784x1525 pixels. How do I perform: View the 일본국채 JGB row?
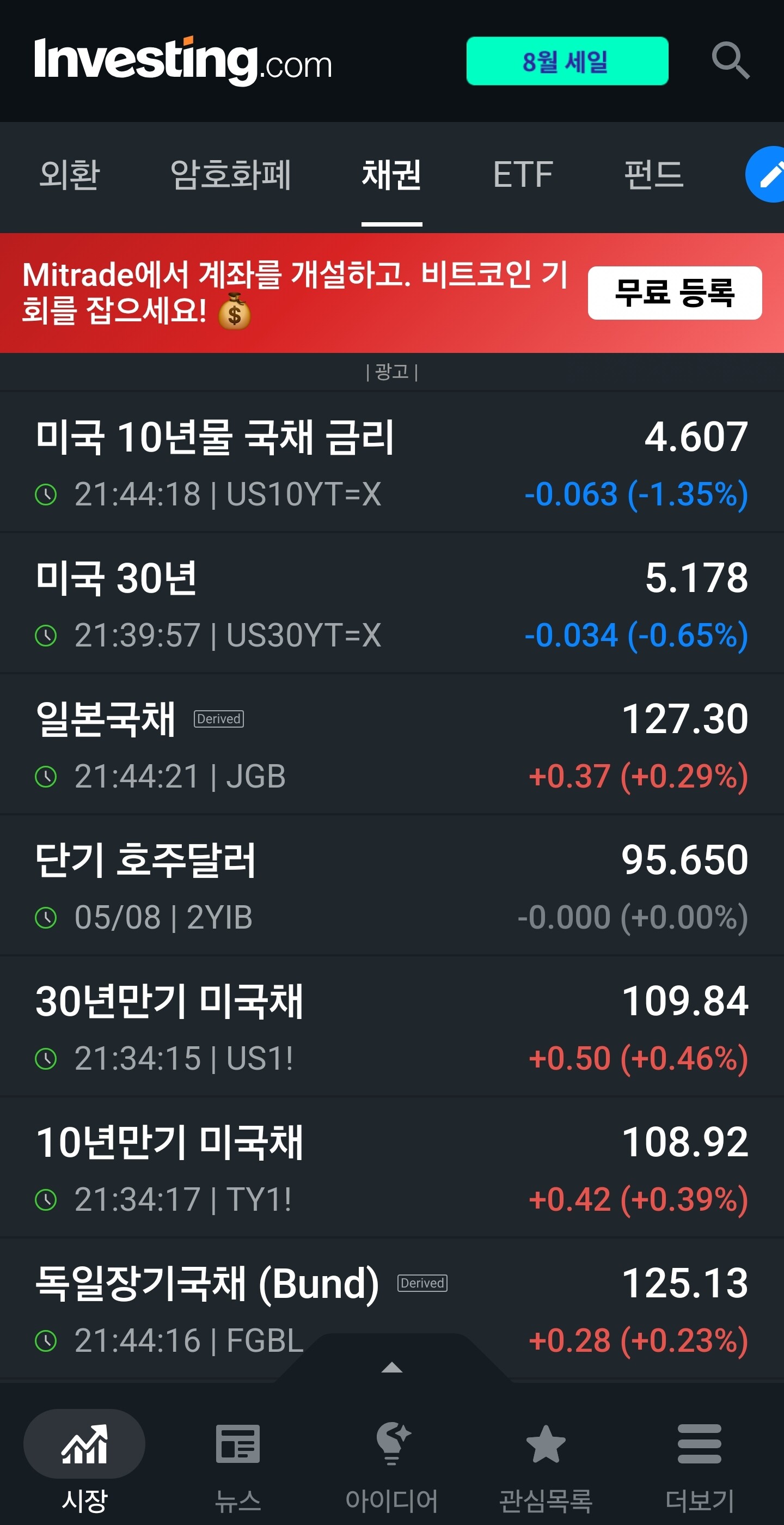pos(391,745)
